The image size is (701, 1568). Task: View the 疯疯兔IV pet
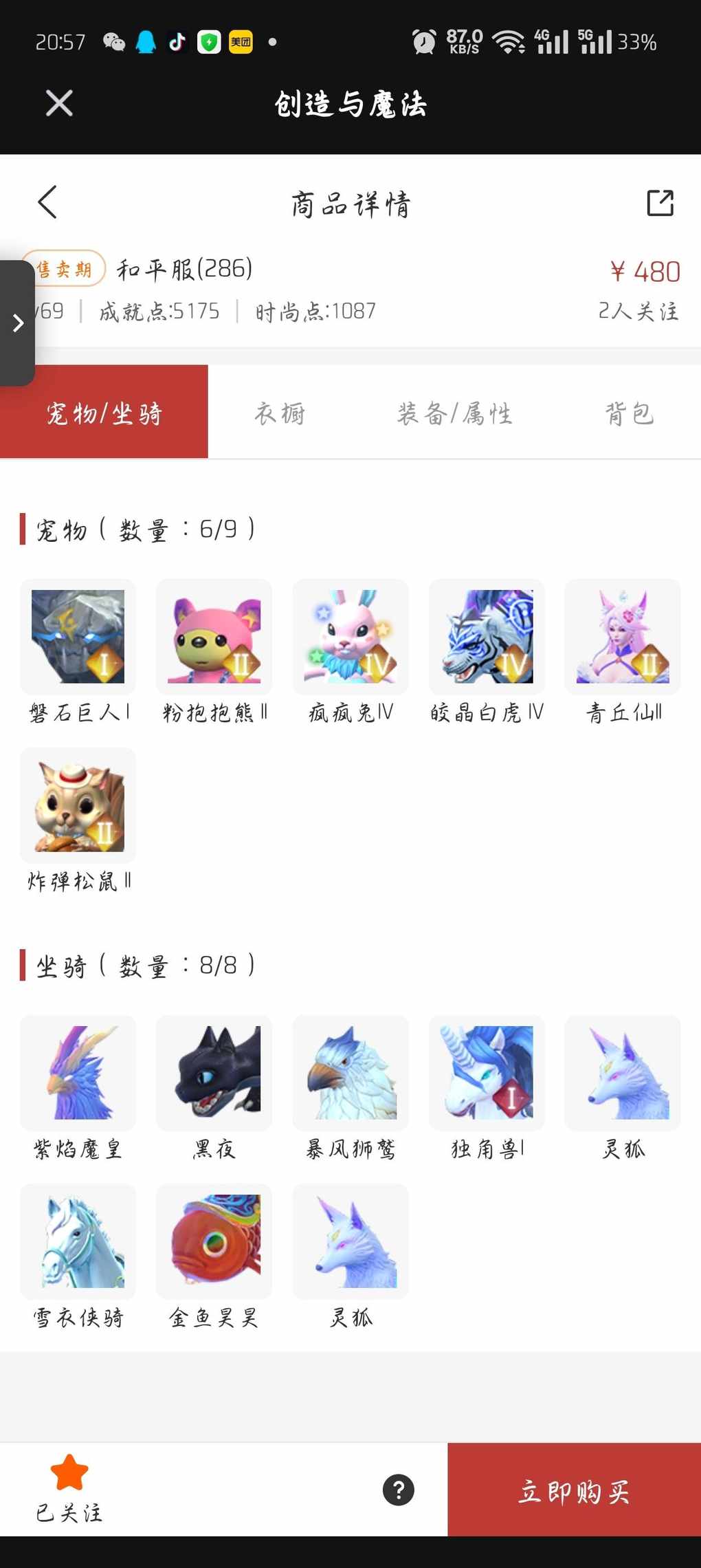(350, 637)
